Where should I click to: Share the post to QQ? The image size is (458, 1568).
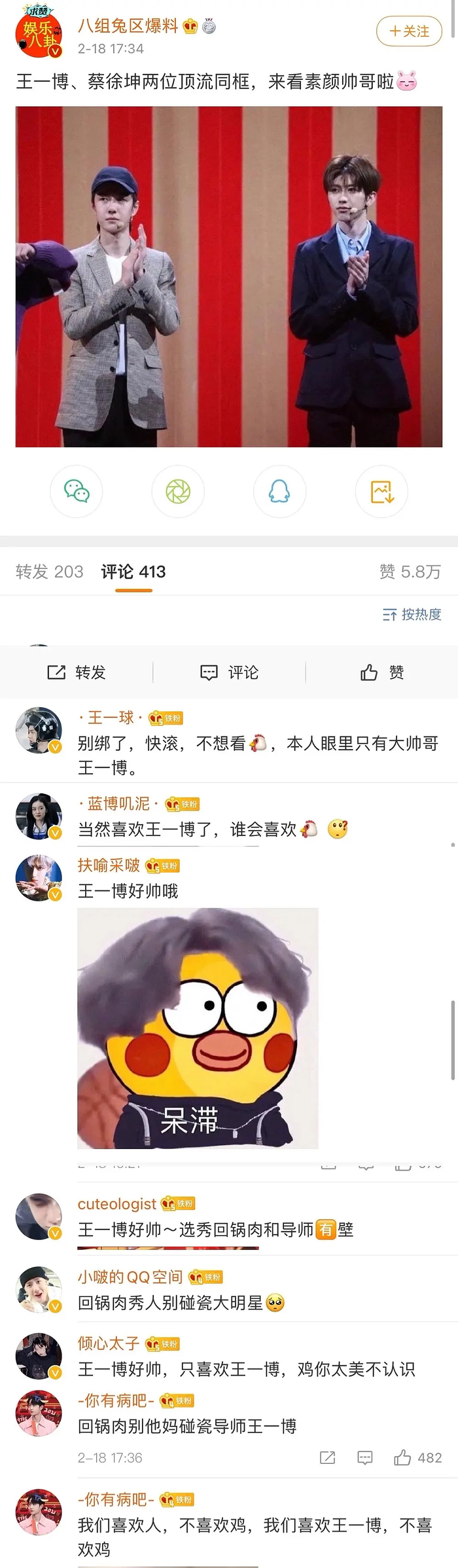pyautogui.click(x=279, y=491)
